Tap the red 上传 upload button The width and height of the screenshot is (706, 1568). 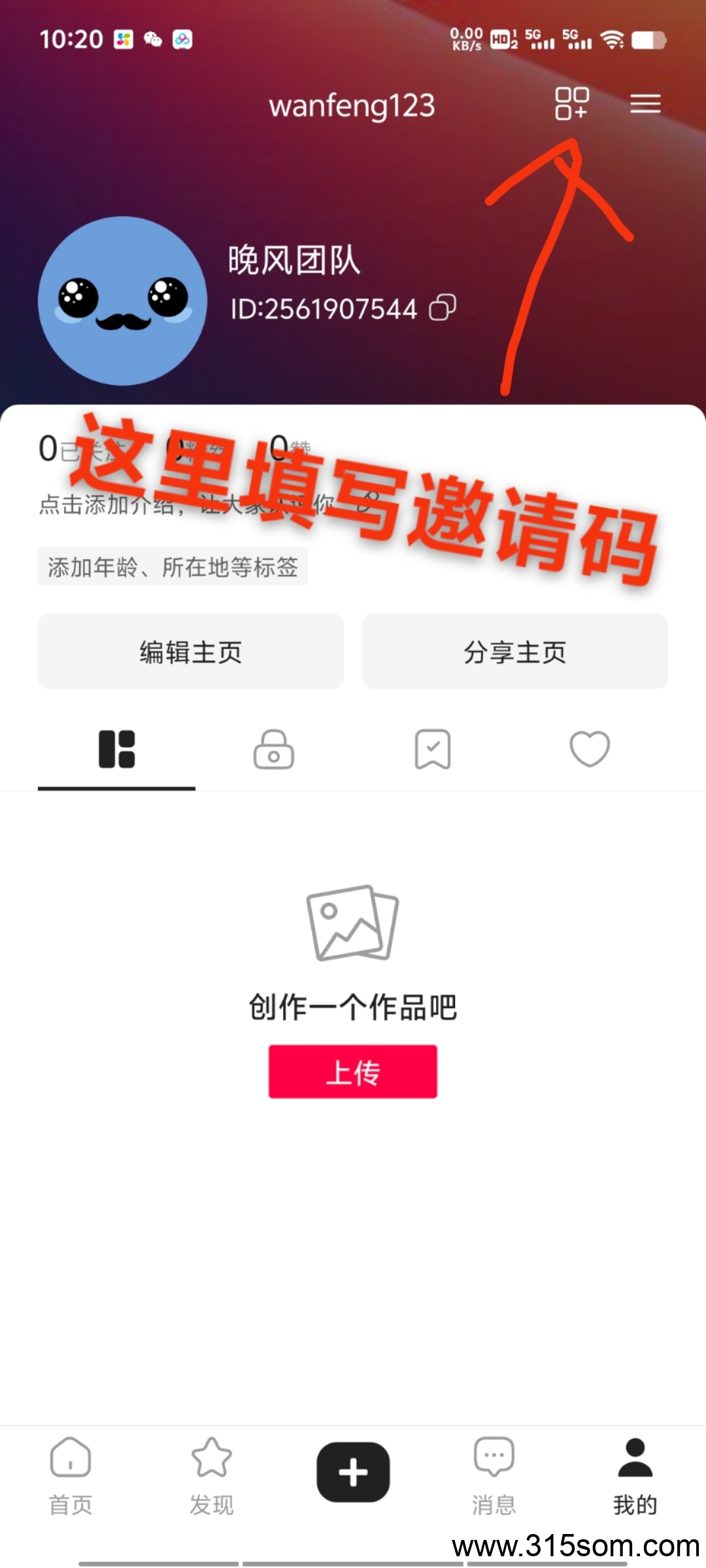tap(352, 1071)
